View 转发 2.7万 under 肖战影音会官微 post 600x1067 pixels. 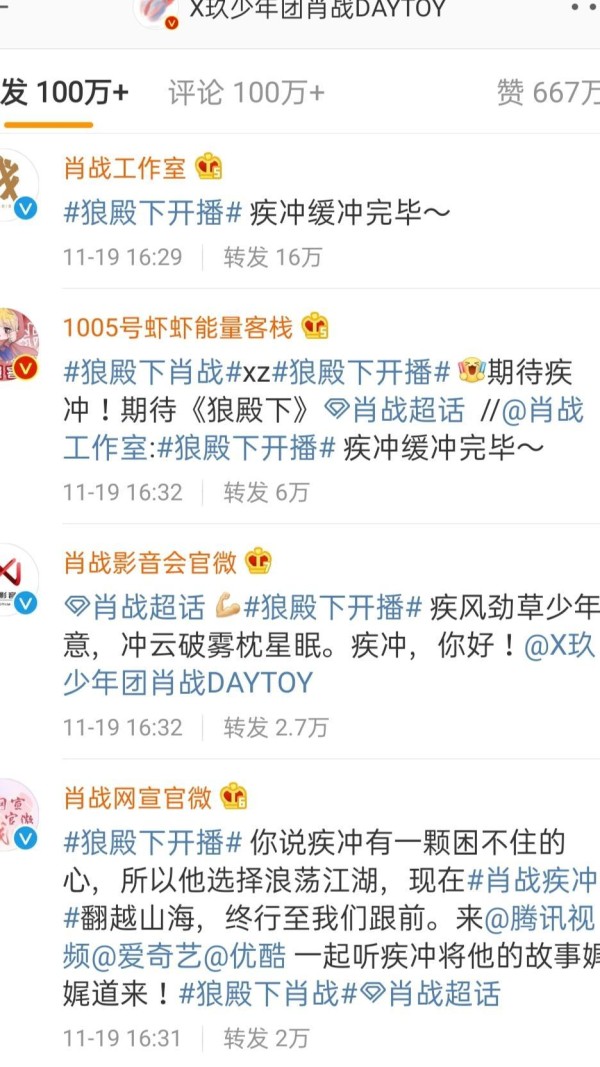pos(275,727)
